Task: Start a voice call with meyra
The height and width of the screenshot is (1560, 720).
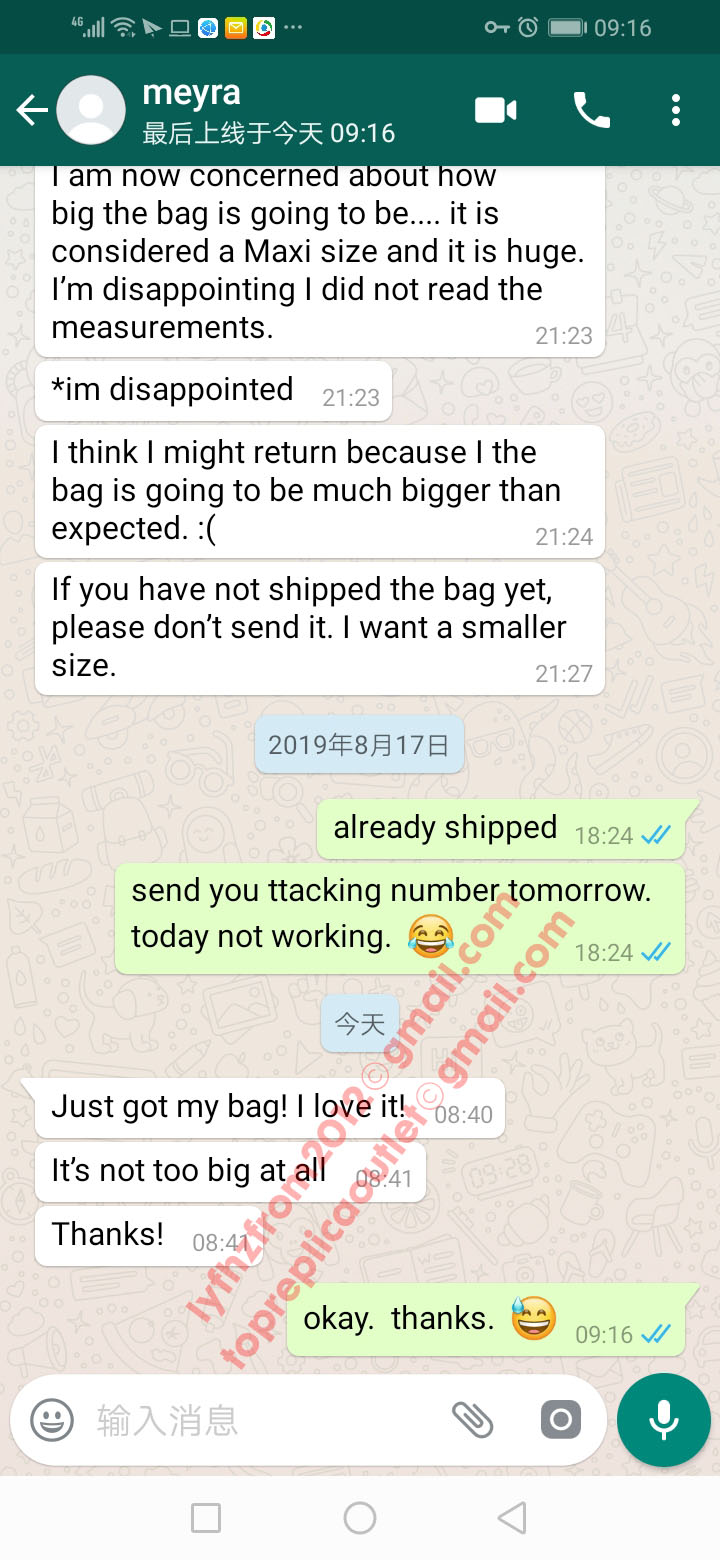Action: pos(591,110)
